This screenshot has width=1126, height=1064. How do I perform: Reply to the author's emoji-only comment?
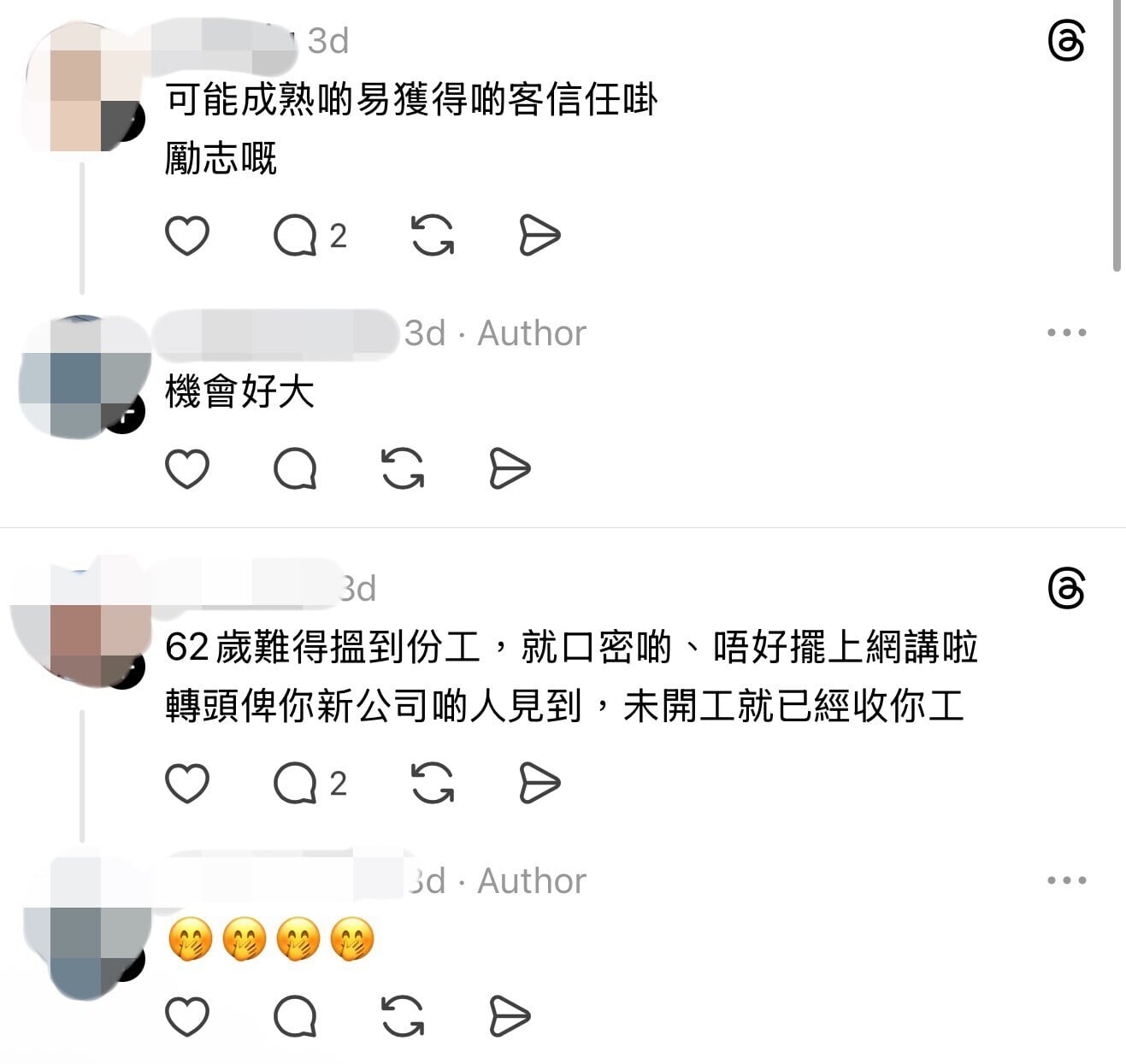pos(296,1016)
